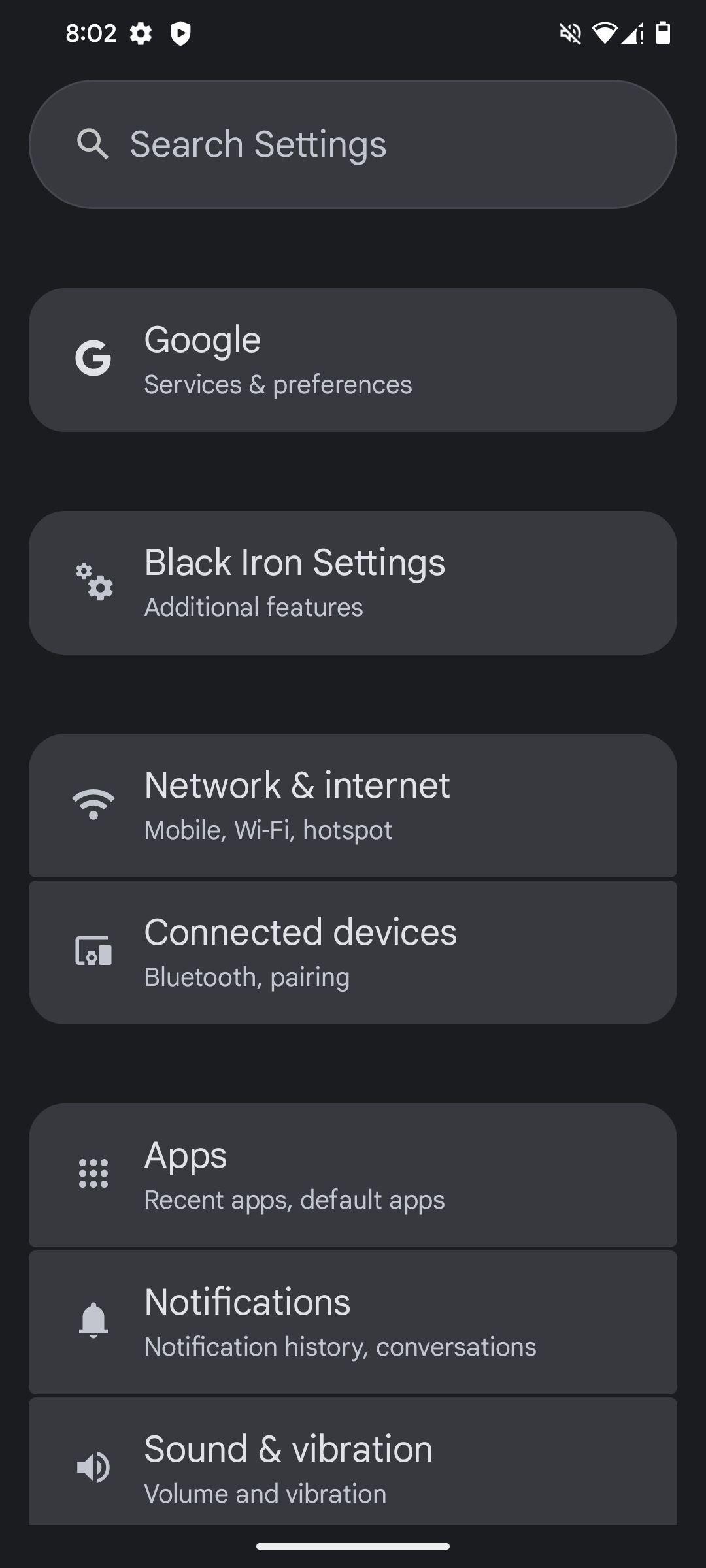The image size is (706, 1568).
Task: Open the Apps settings row
Action: click(x=353, y=1175)
